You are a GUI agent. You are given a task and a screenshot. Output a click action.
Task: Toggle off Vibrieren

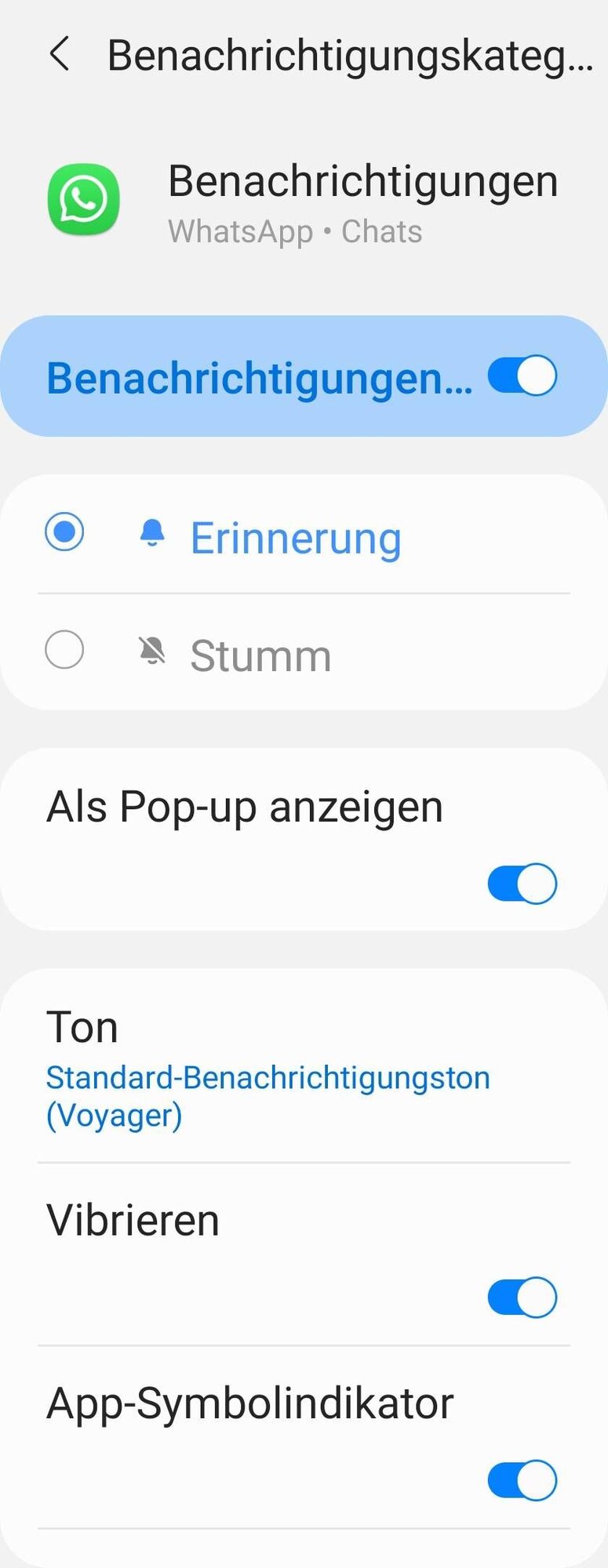522,1298
